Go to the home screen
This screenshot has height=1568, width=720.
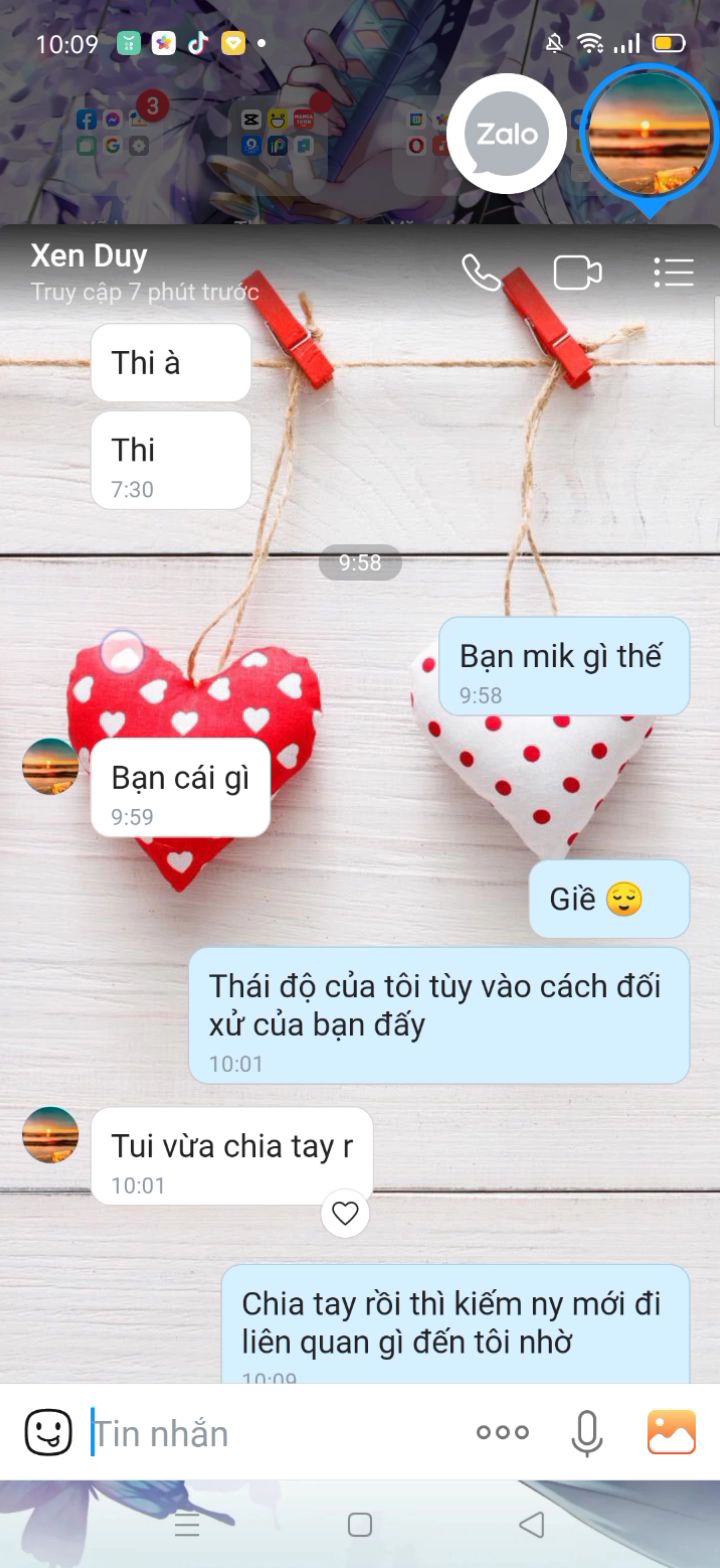pyautogui.click(x=360, y=1524)
